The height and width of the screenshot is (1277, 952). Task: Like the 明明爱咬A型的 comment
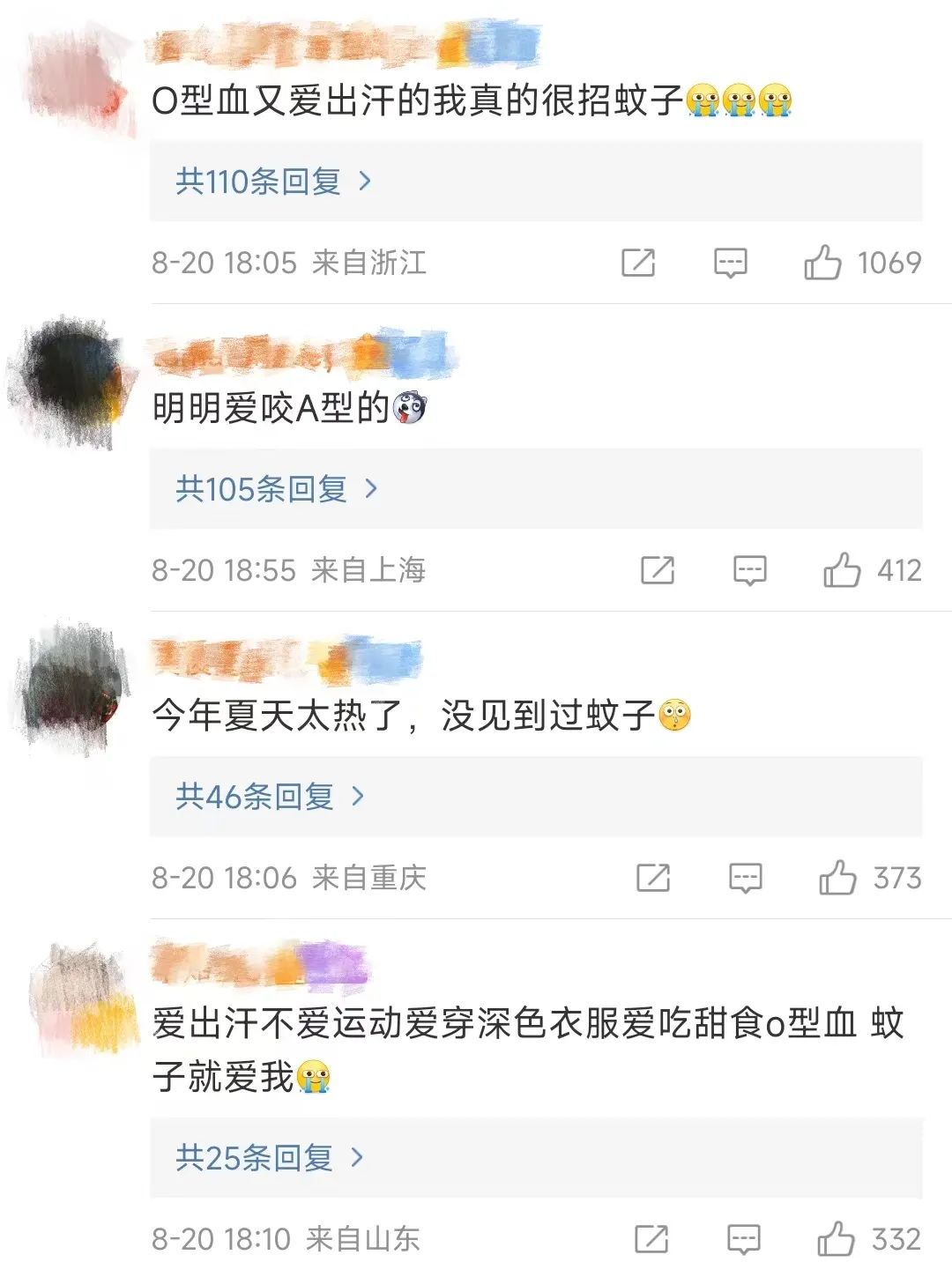tap(842, 570)
